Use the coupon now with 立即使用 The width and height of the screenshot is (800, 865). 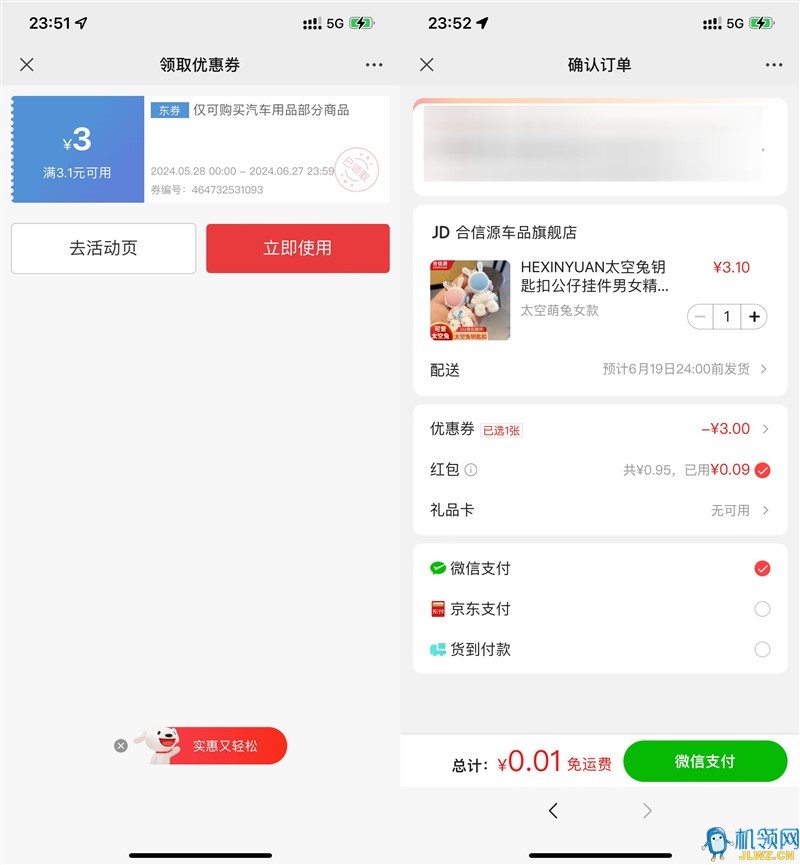[297, 248]
